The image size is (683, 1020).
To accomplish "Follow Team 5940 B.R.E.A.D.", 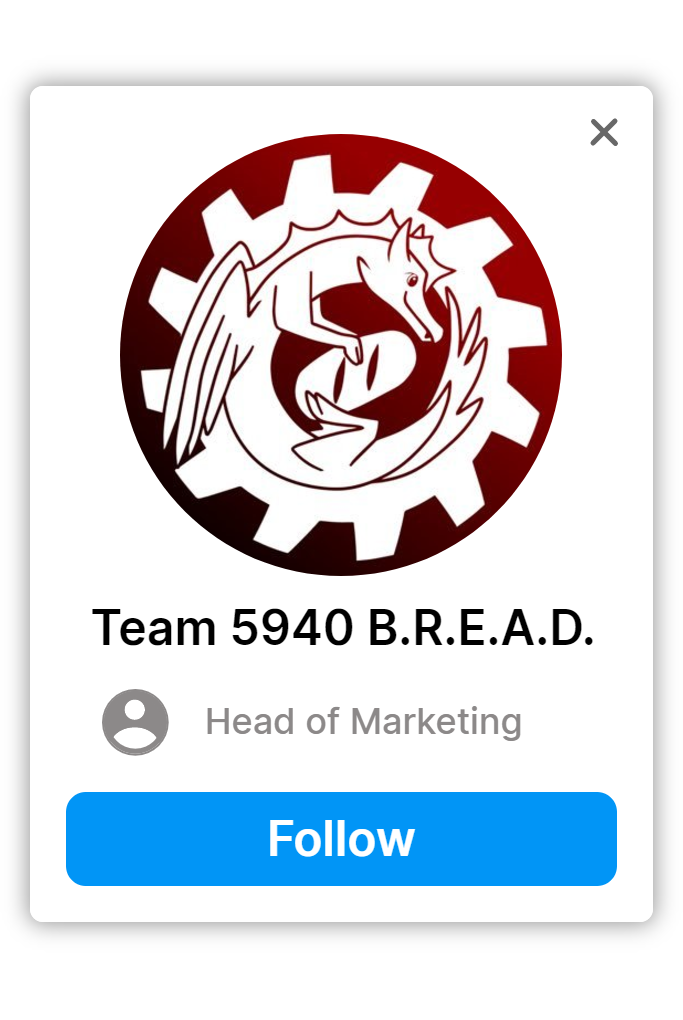I will pyautogui.click(x=341, y=838).
